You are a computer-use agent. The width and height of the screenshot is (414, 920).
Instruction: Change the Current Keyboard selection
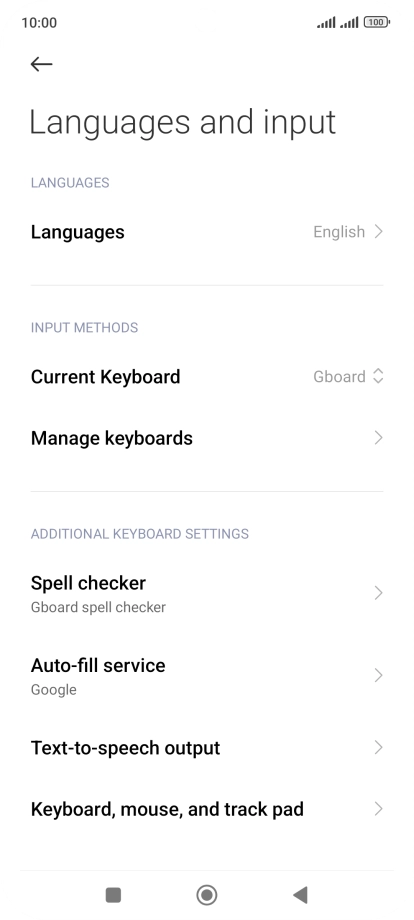click(x=207, y=377)
